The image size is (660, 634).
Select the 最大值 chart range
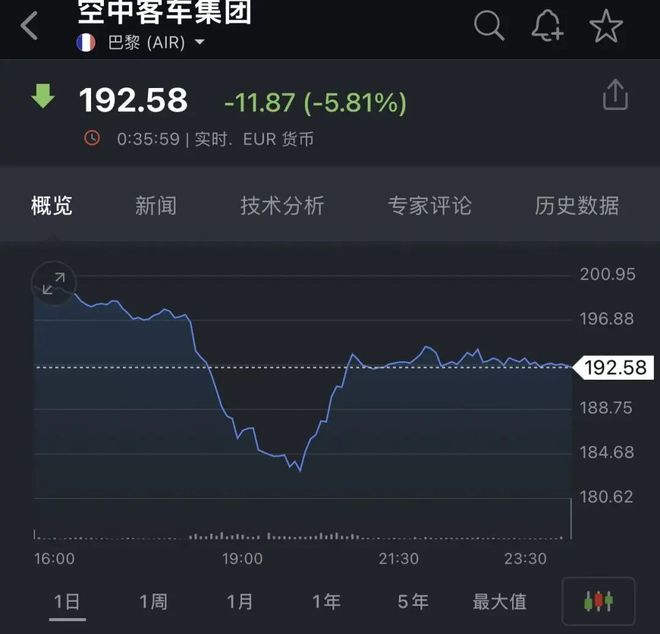click(499, 602)
